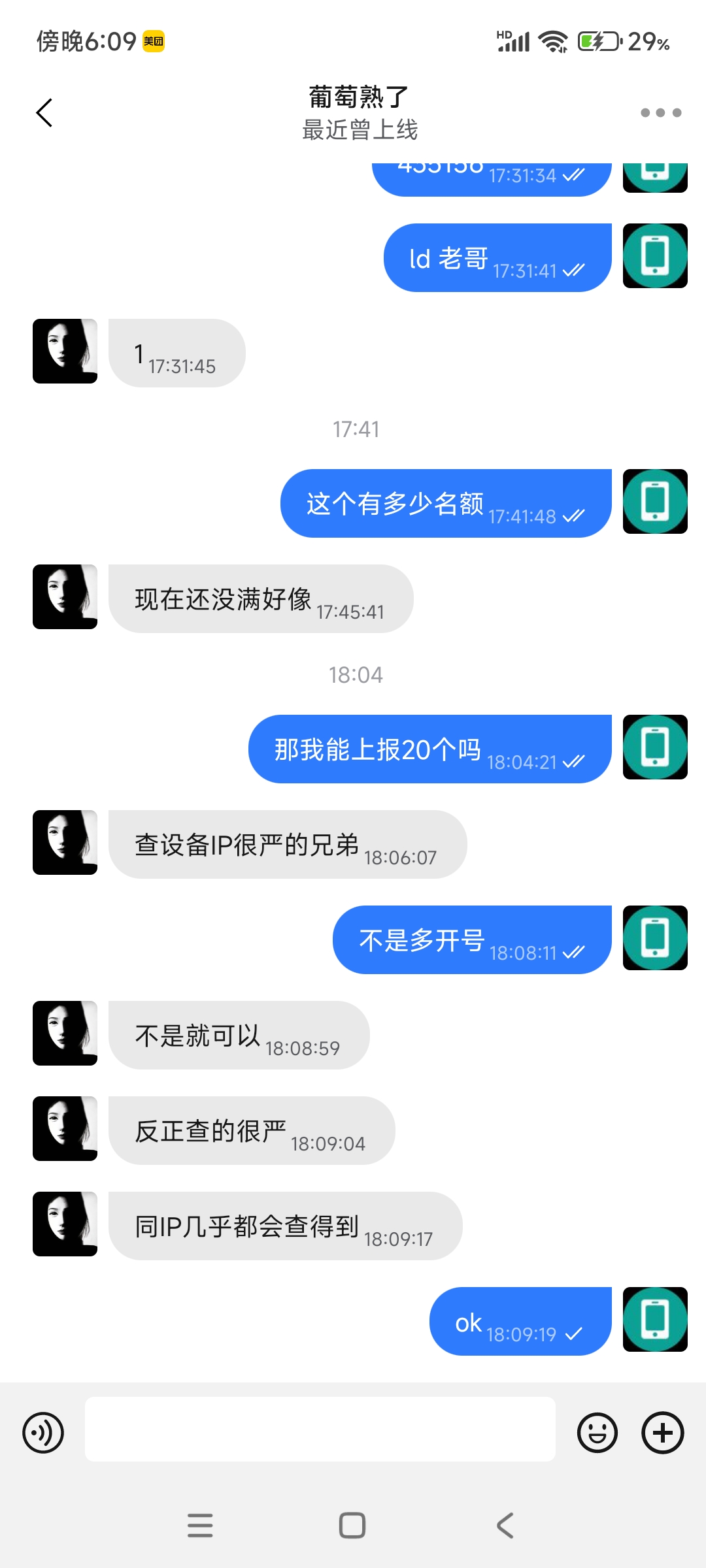
Task: Tap the voice message icon
Action: point(43,1433)
